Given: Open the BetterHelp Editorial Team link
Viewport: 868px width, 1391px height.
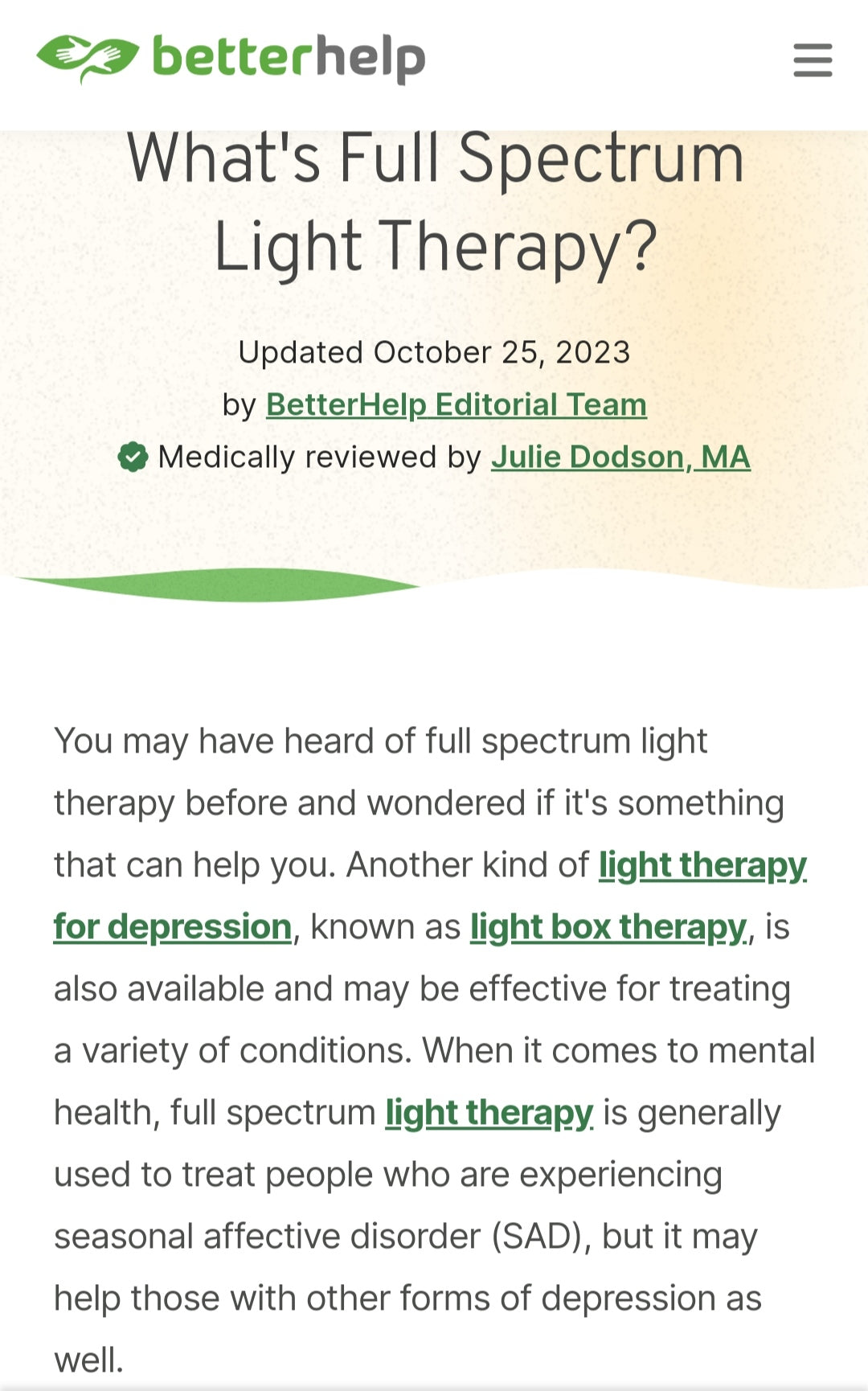Looking at the screenshot, I should tap(456, 404).
